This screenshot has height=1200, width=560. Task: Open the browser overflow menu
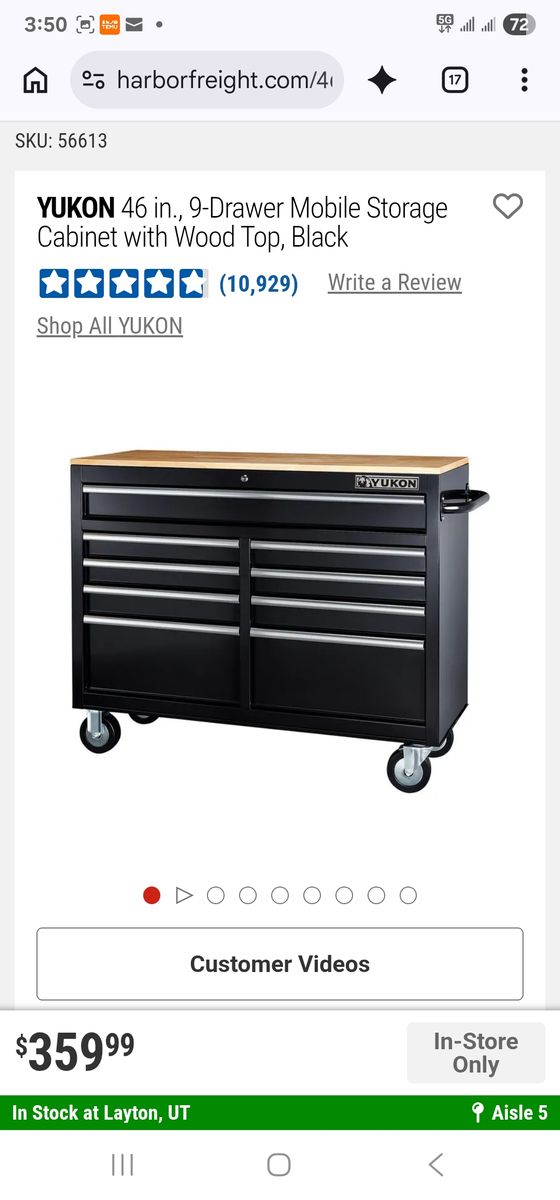(524, 81)
